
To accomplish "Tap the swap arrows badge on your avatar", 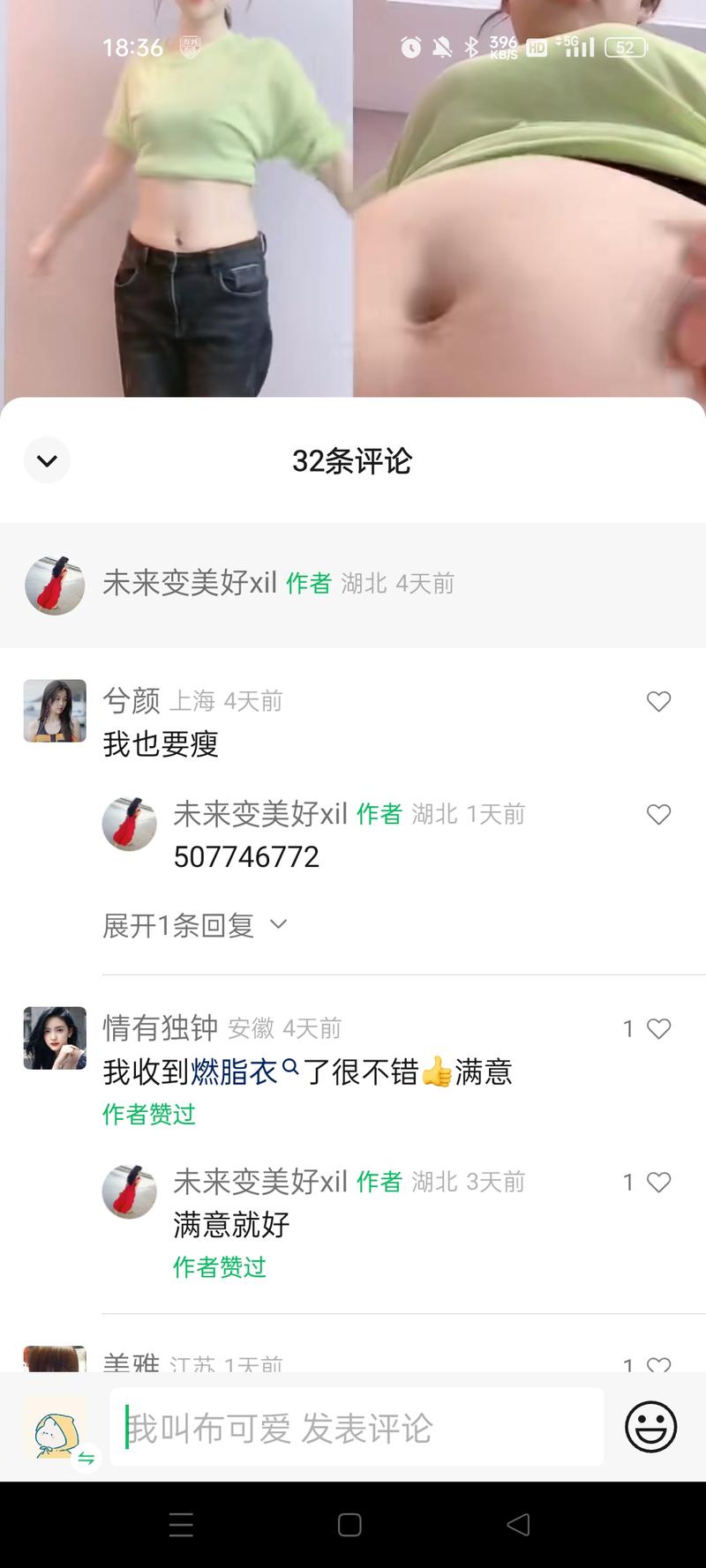I will coord(85,1456).
